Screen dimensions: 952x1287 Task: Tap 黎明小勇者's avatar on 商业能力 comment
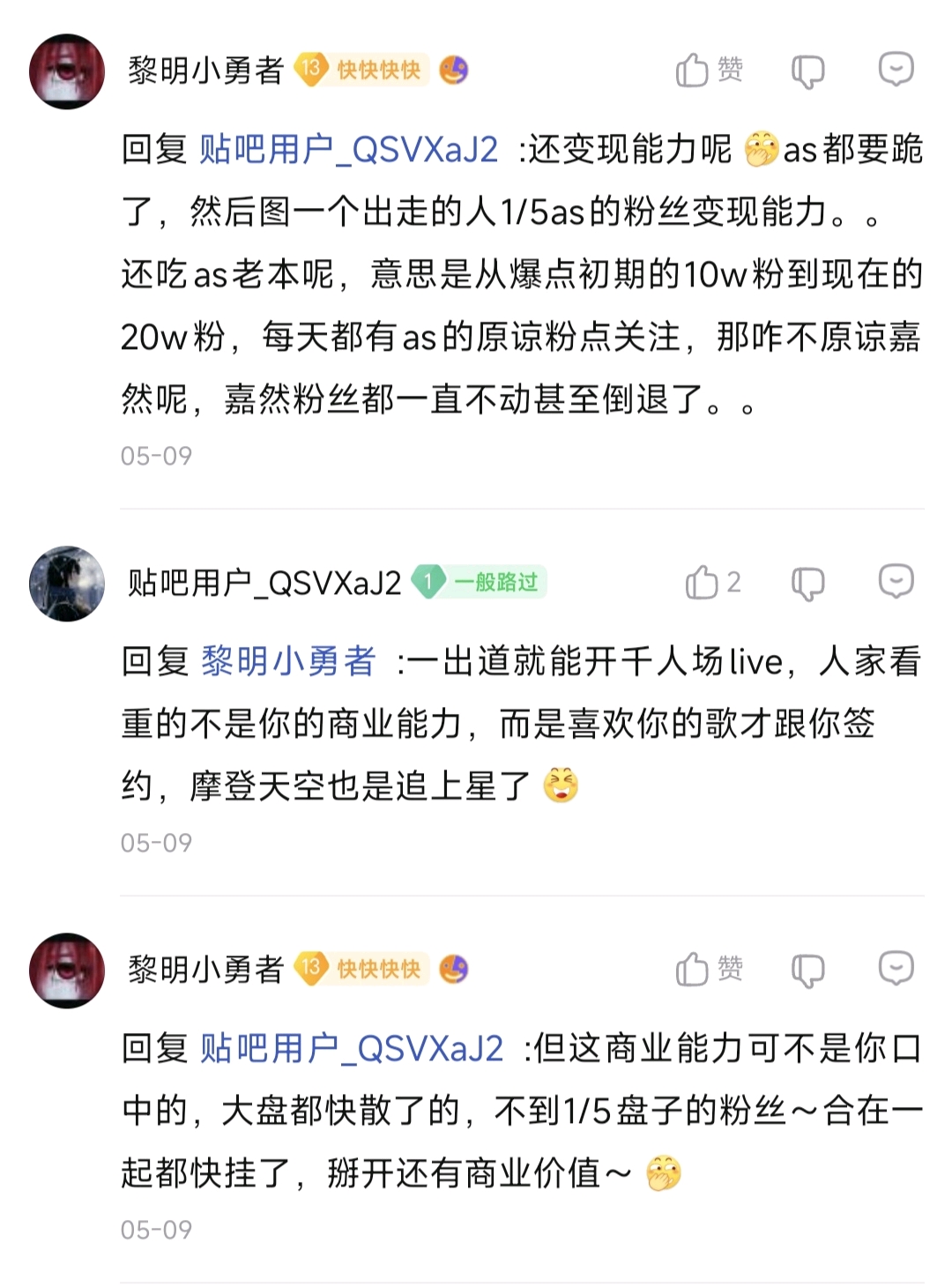pos(67,971)
